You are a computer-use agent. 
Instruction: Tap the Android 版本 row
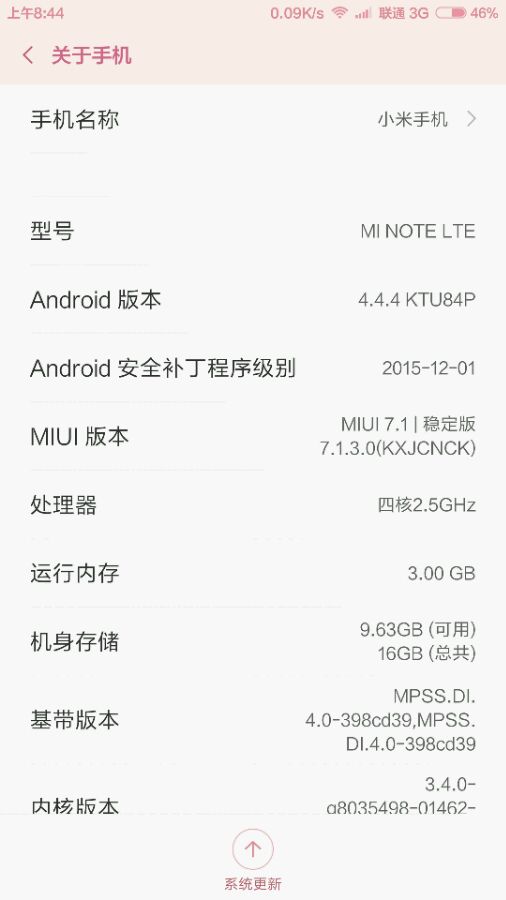(253, 300)
